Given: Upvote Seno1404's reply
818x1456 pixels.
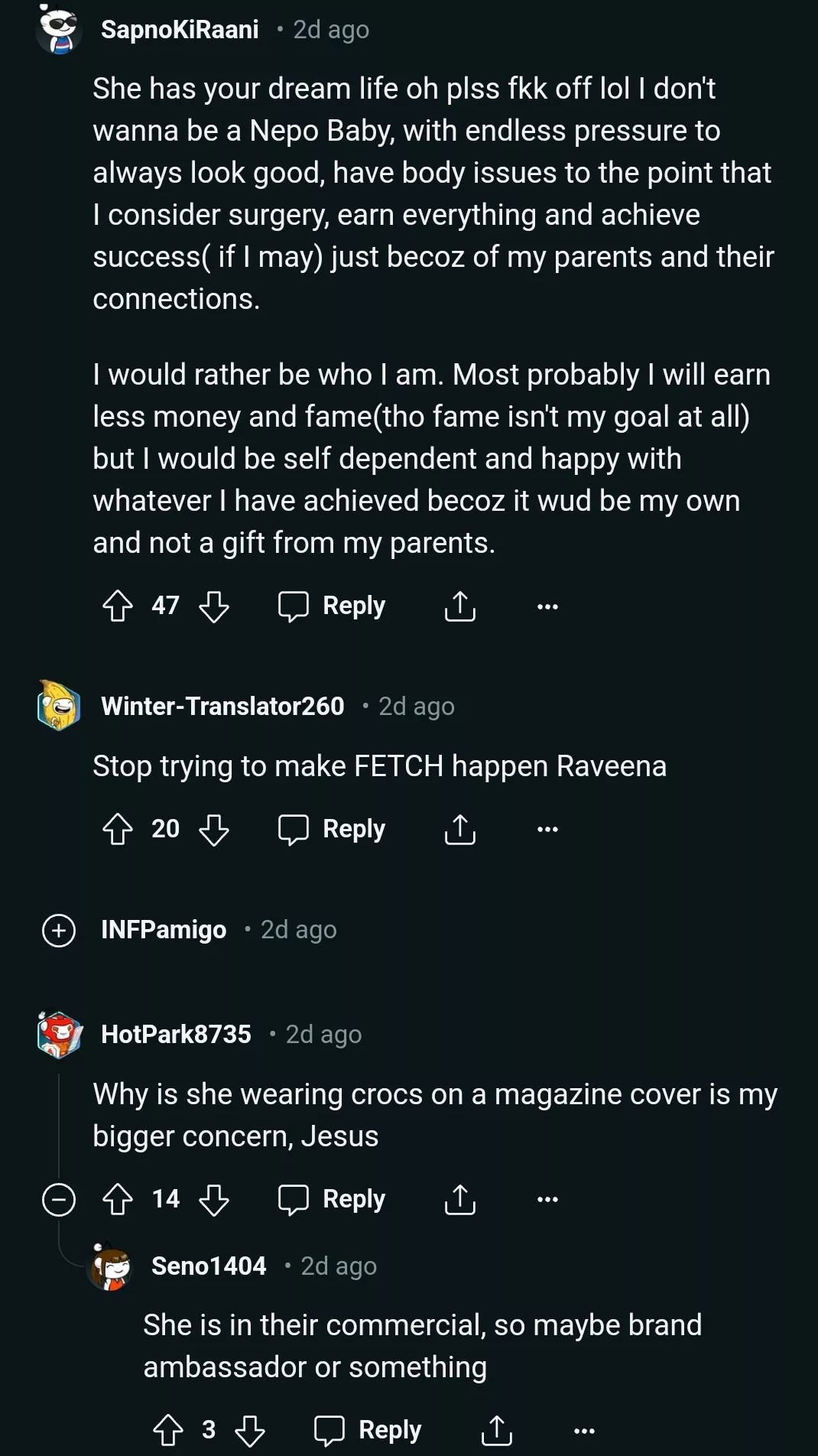Looking at the screenshot, I should (x=168, y=1430).
